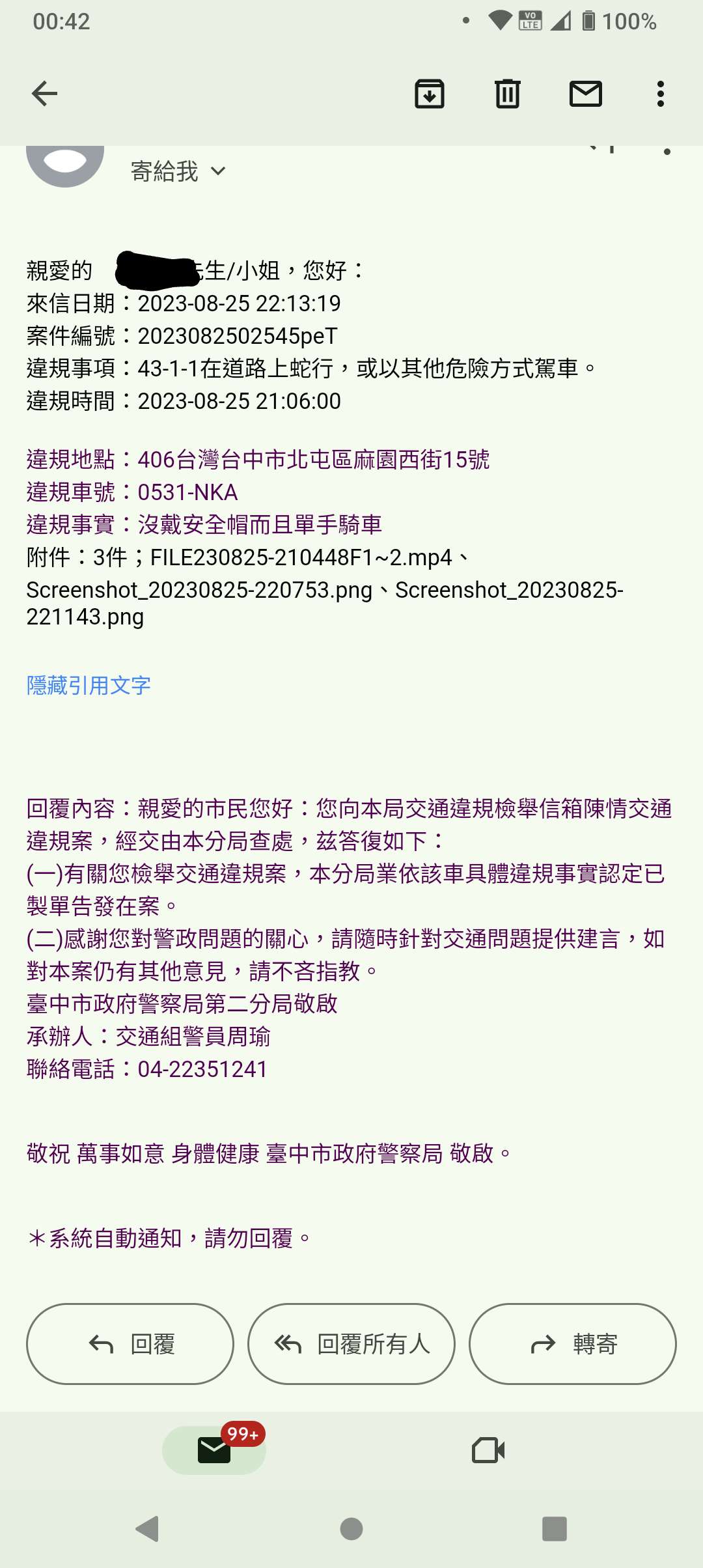
Task: Switch to the Meet video tab
Action: [488, 1450]
